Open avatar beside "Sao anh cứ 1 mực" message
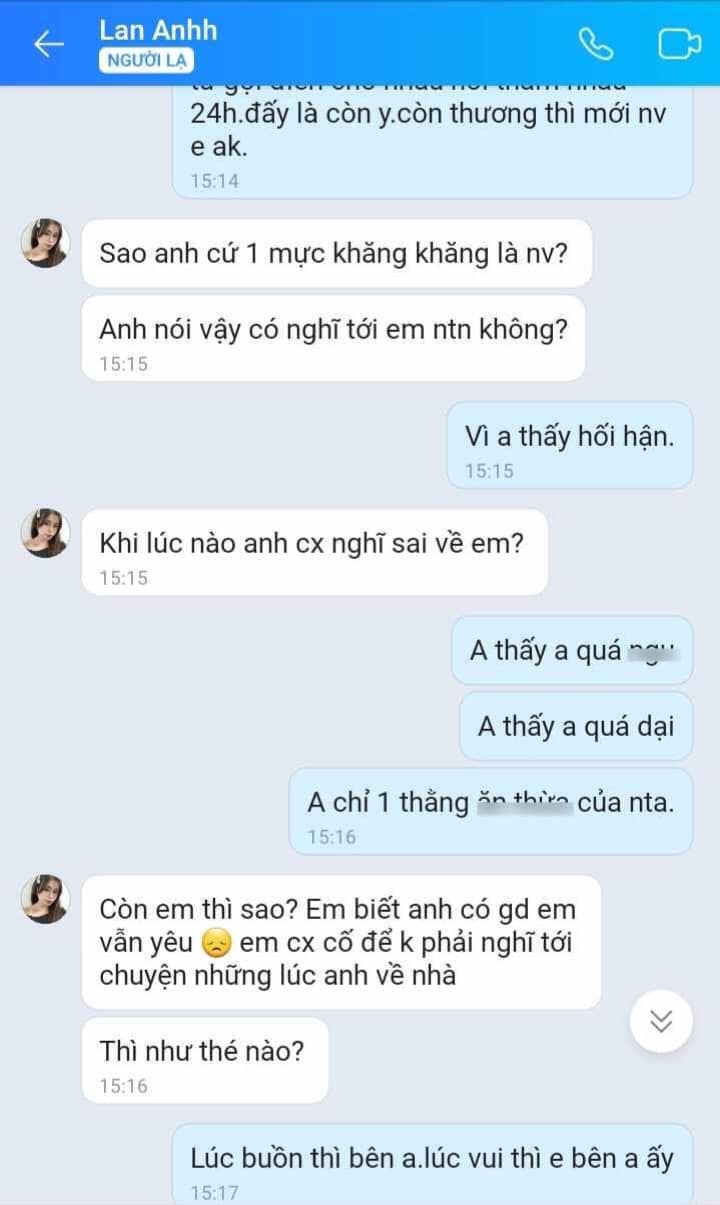720x1205 pixels. (x=45, y=243)
